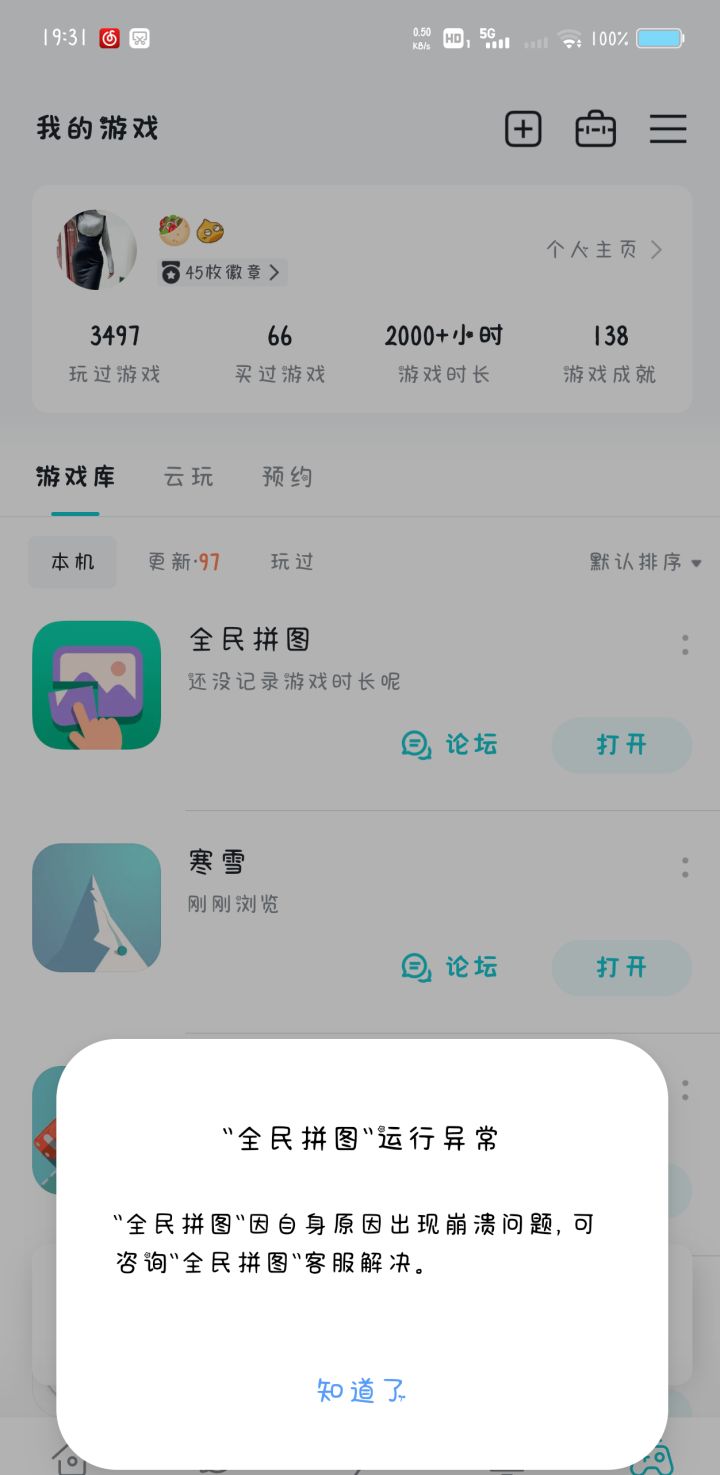Switch to the 预约 tab

[286, 477]
